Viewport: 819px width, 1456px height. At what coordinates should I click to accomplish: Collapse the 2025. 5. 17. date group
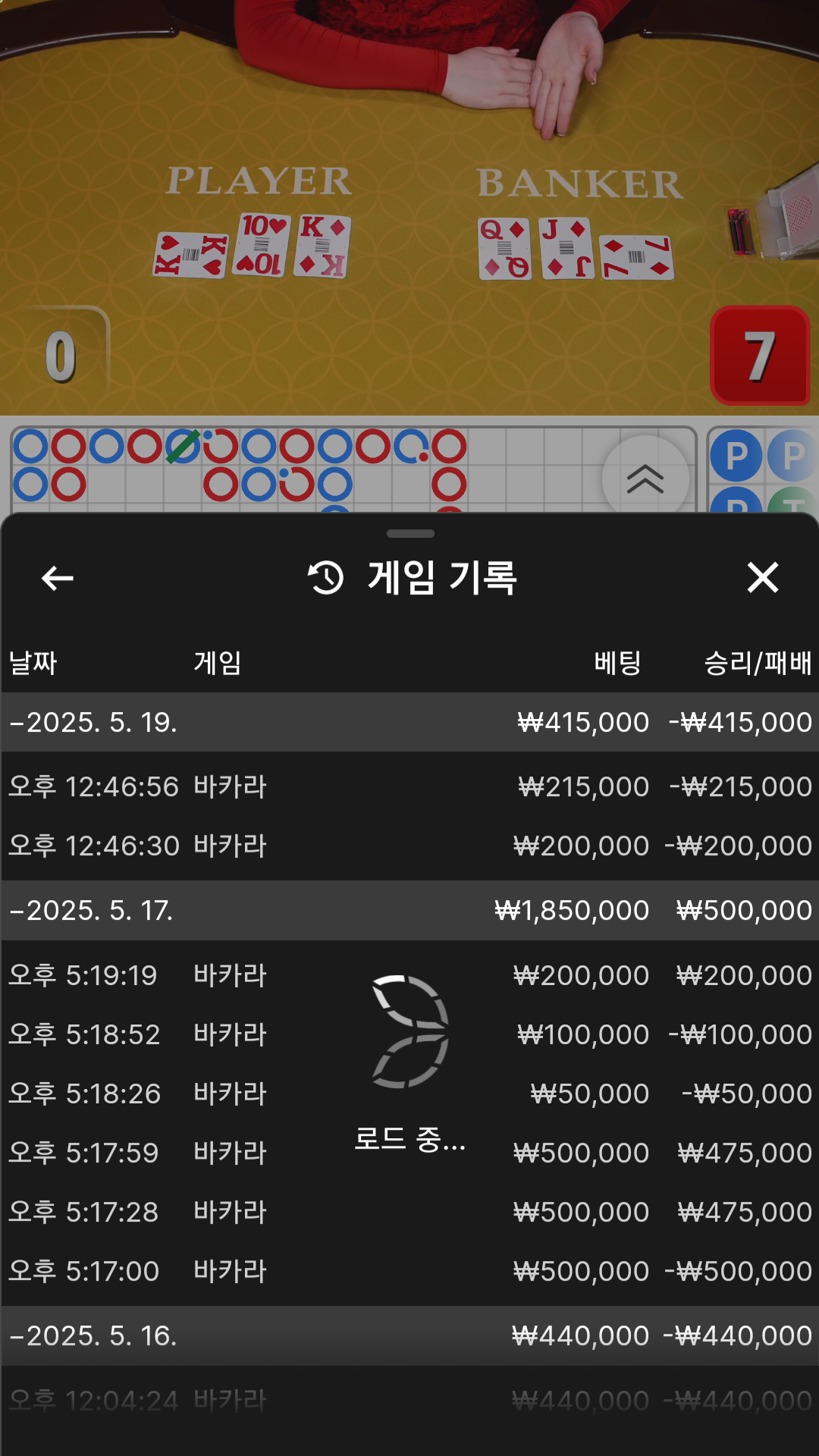coord(91,910)
